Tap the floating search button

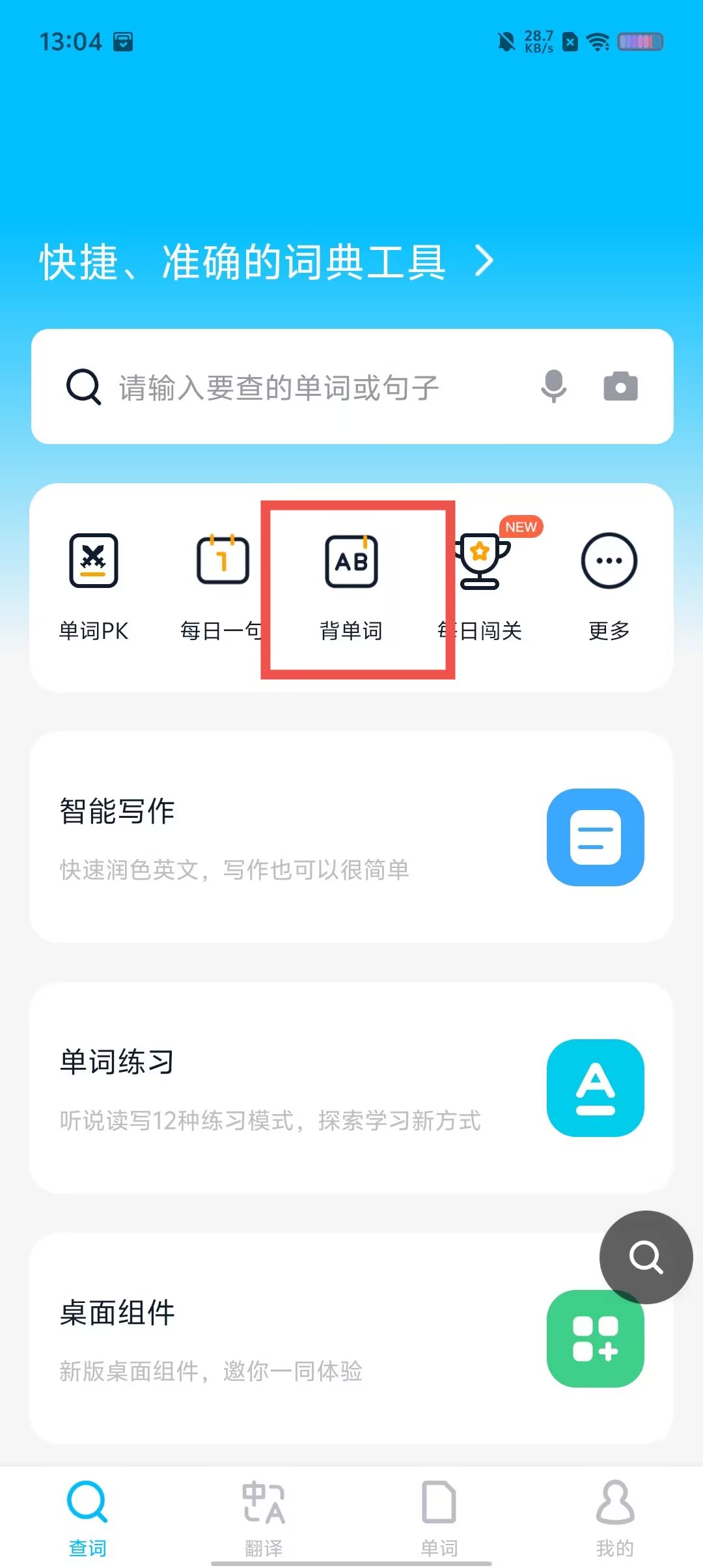[646, 1257]
